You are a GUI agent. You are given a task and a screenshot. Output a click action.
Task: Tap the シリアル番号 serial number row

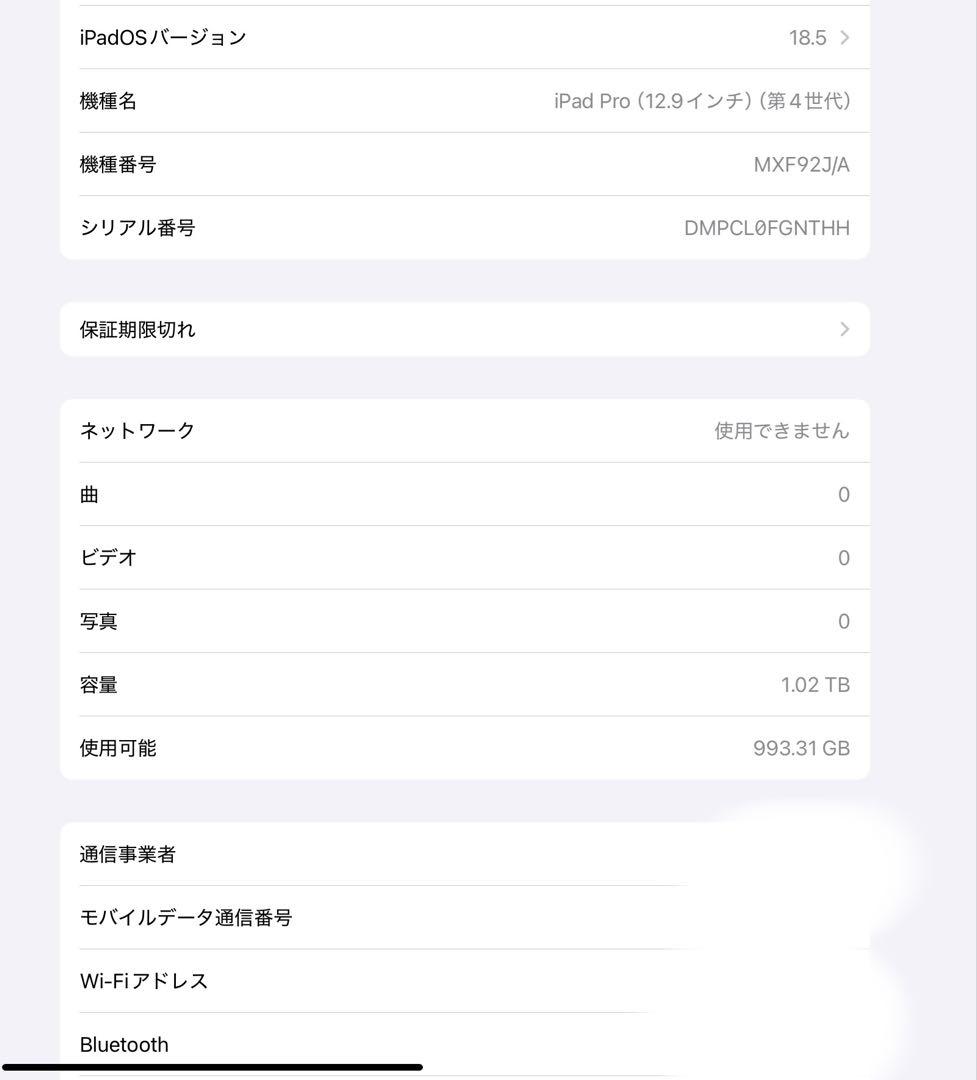(465, 227)
